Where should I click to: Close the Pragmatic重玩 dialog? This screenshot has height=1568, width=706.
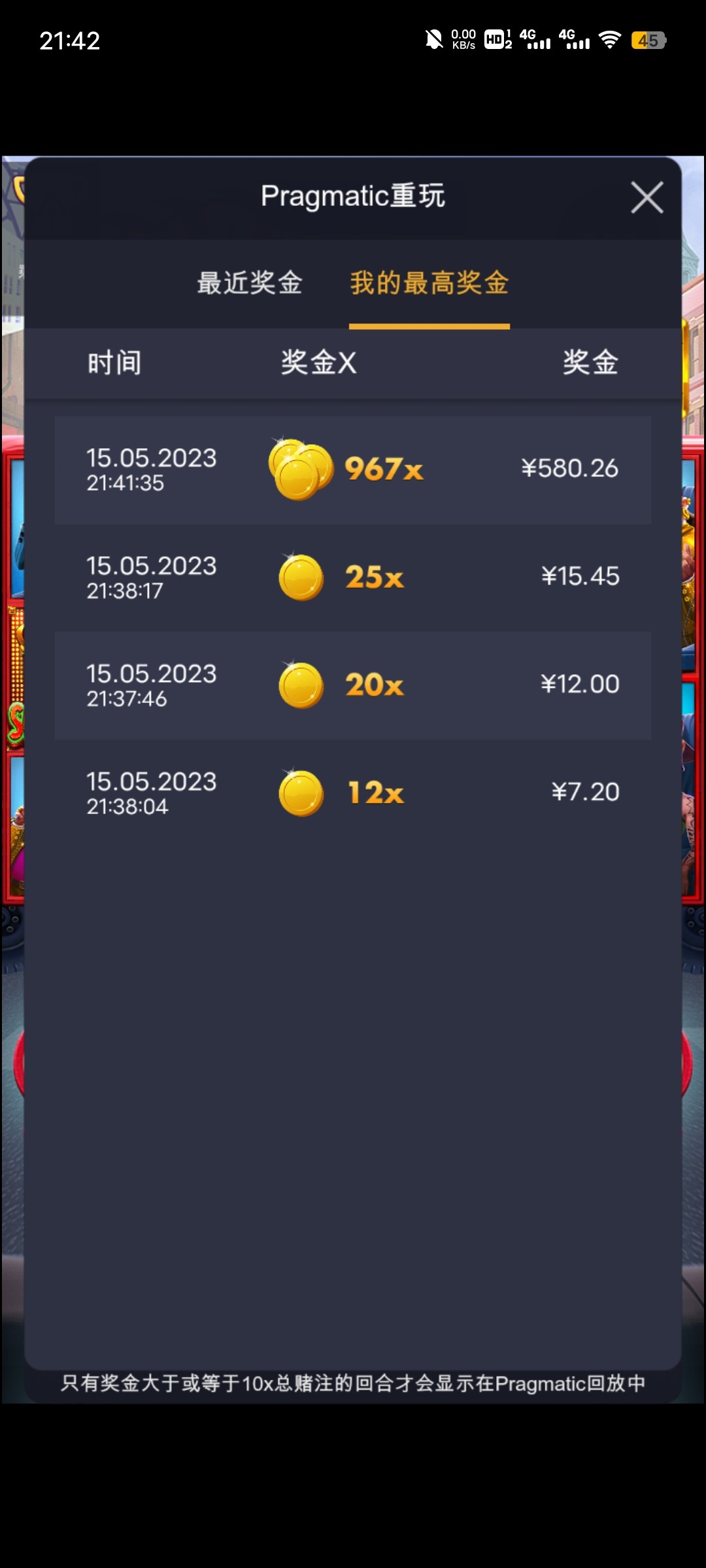tap(647, 197)
